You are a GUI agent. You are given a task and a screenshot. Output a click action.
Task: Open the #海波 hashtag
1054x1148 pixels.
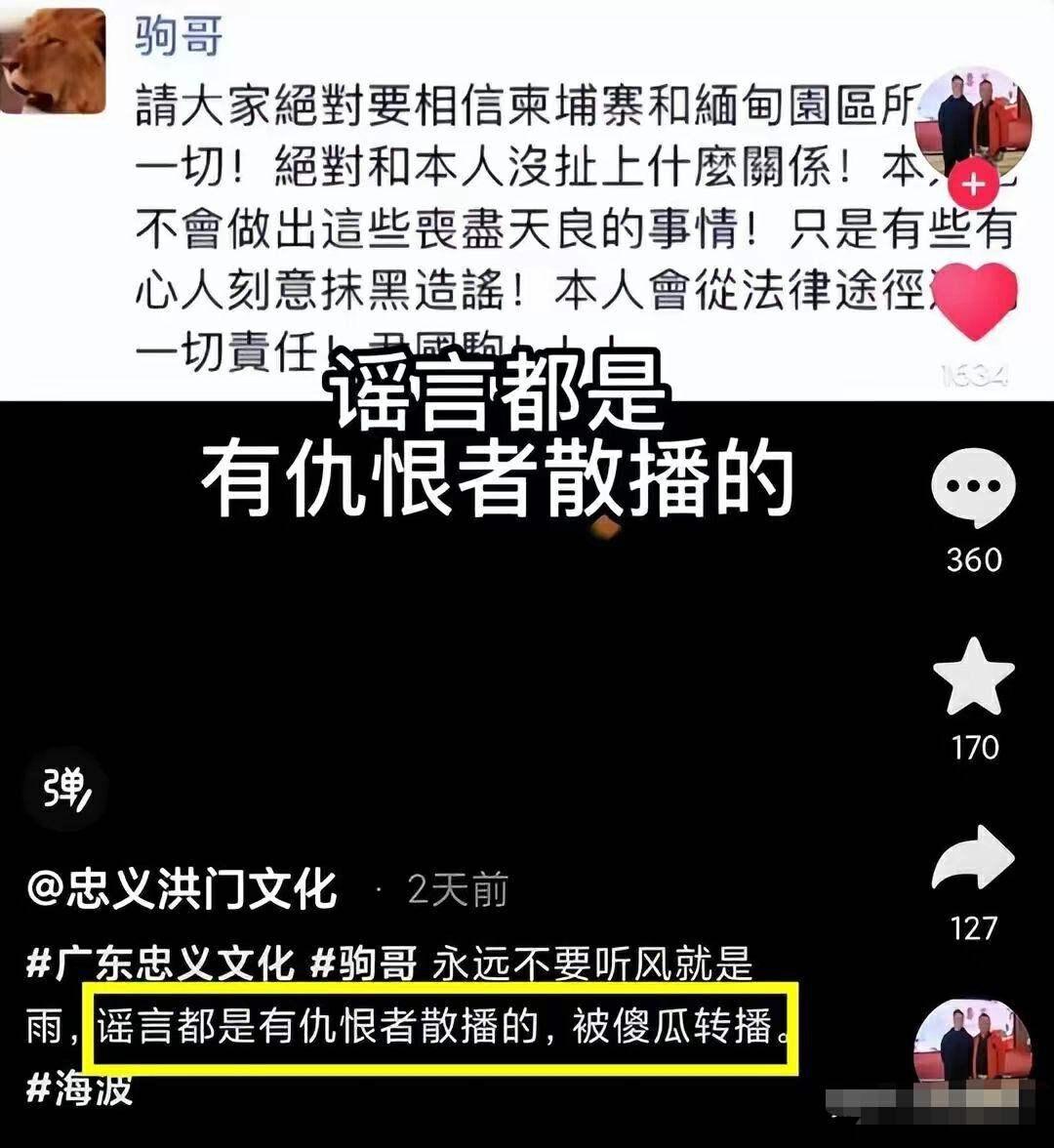80,1086
